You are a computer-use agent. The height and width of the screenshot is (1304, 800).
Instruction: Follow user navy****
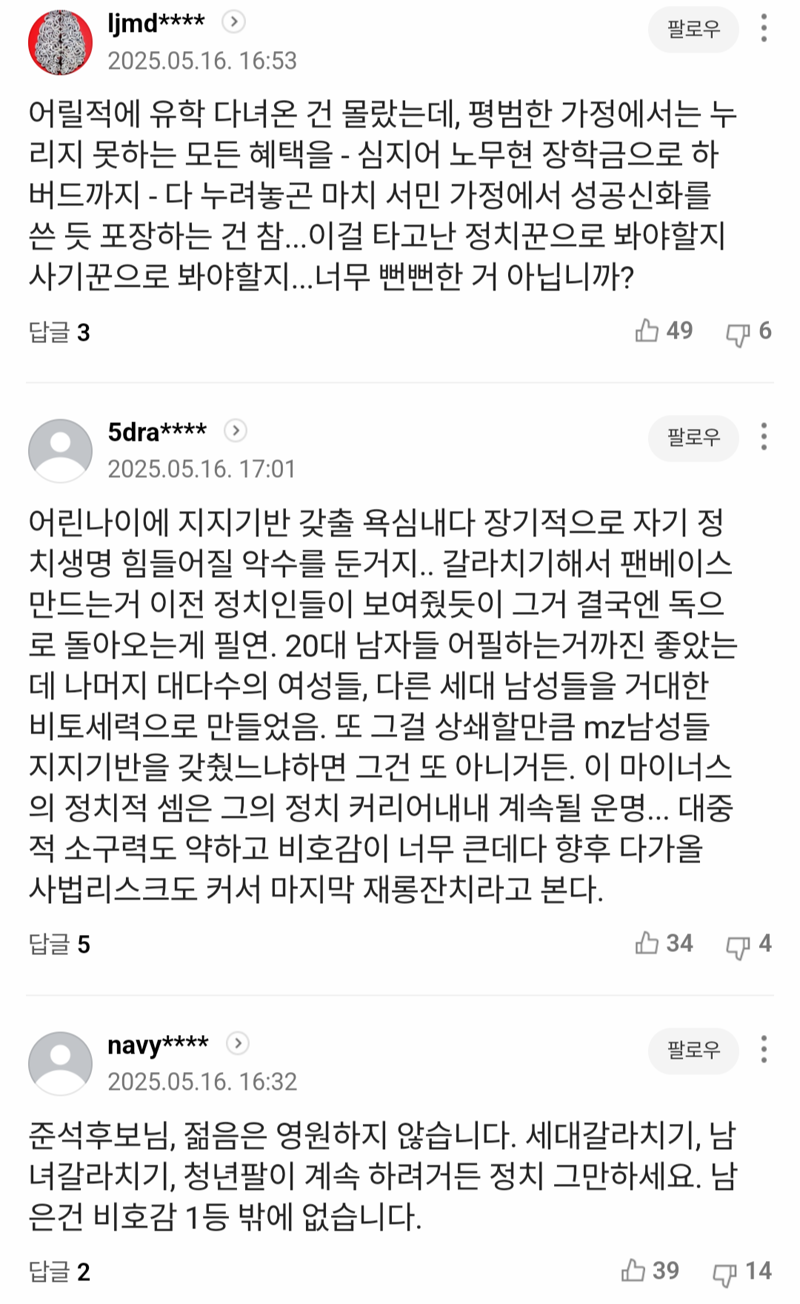[692, 1050]
